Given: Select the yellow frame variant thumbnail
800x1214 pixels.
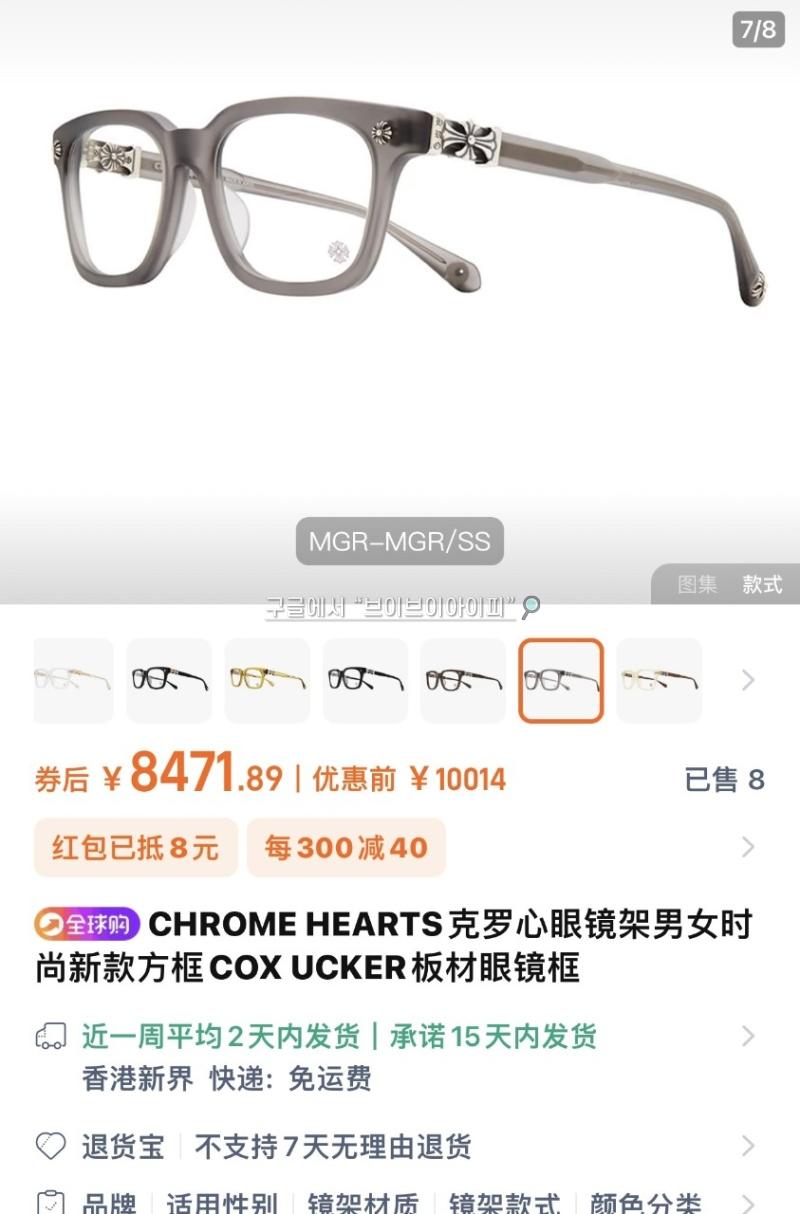Looking at the screenshot, I should (x=267, y=680).
